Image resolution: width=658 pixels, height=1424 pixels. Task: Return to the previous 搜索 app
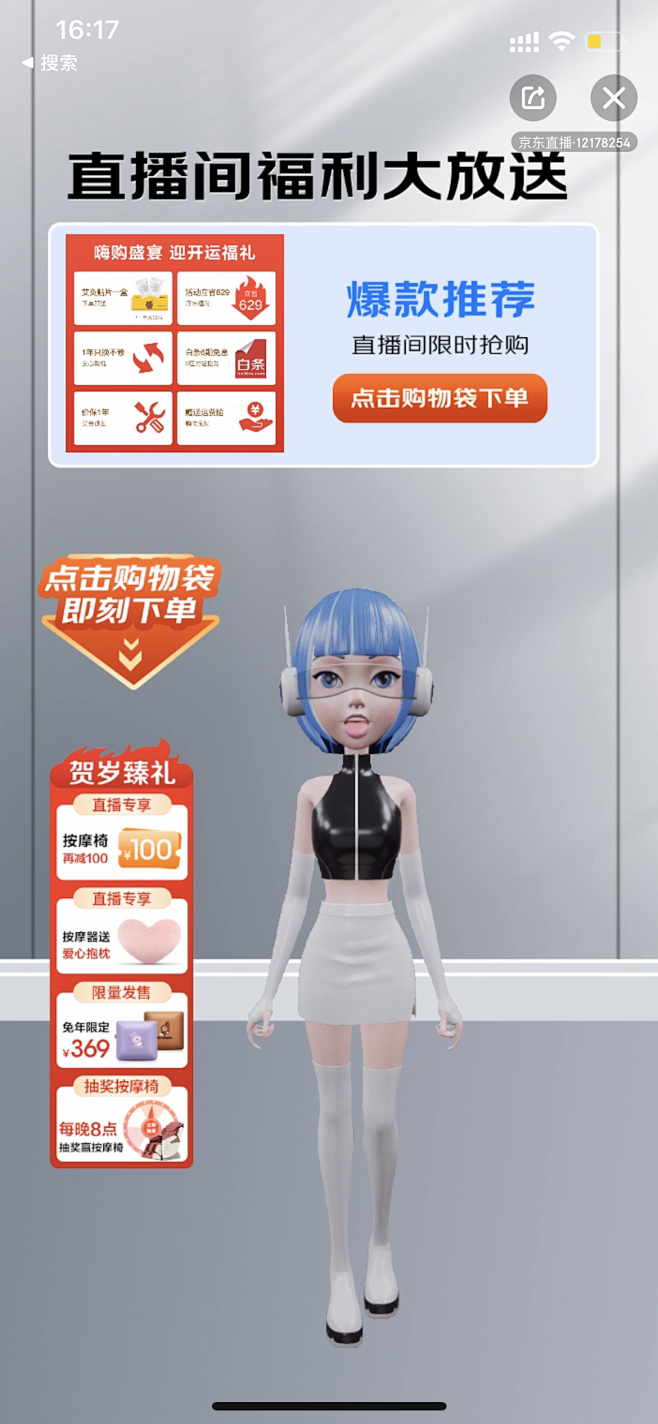(50, 63)
